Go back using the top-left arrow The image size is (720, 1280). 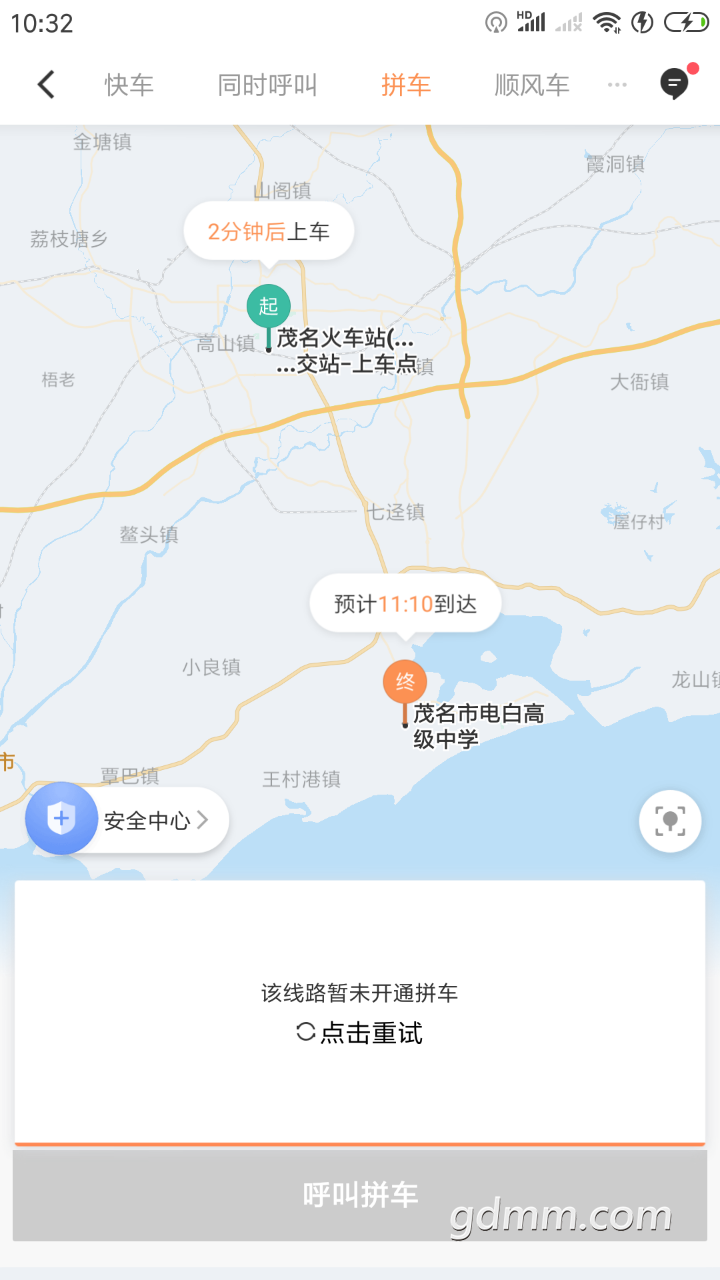pos(46,85)
